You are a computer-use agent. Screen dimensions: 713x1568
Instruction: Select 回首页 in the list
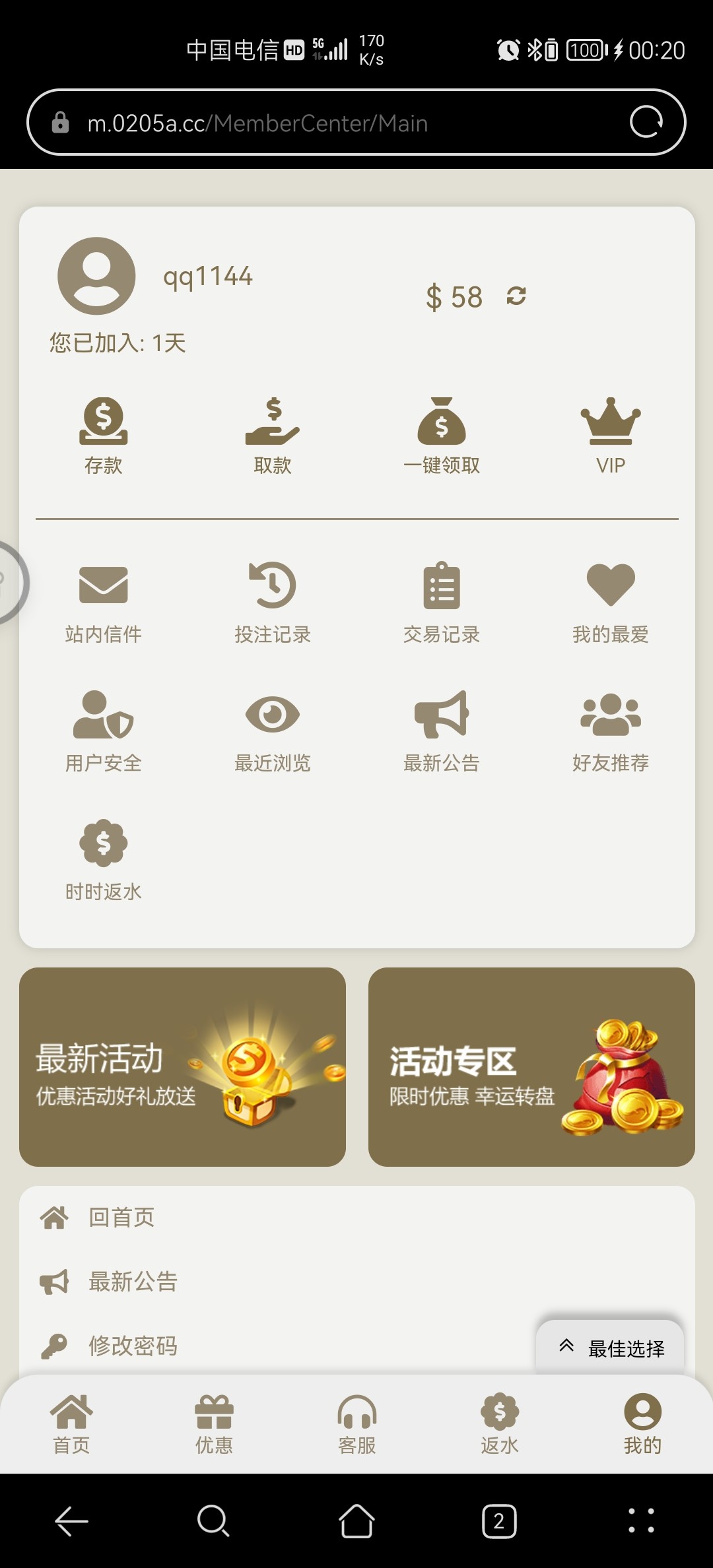pyautogui.click(x=121, y=1218)
